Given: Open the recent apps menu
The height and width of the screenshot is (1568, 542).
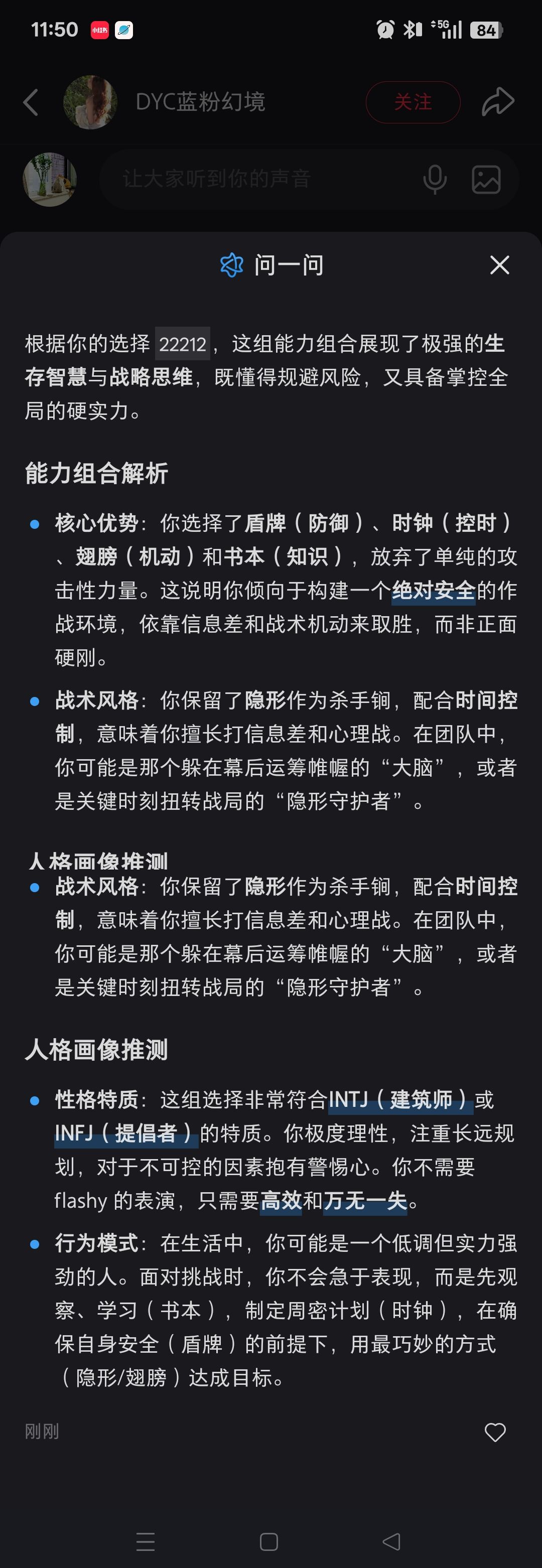Looking at the screenshot, I should [146, 1541].
